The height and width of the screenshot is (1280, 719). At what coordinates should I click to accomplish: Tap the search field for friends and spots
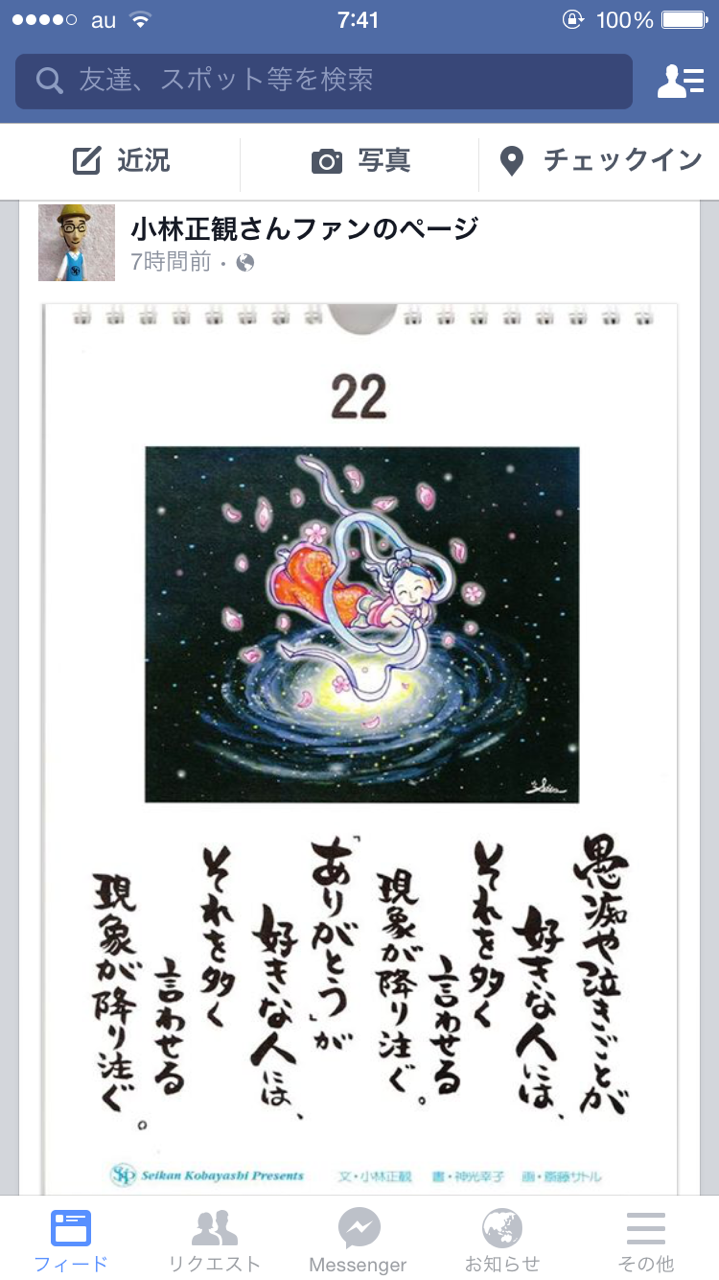tap(323, 81)
